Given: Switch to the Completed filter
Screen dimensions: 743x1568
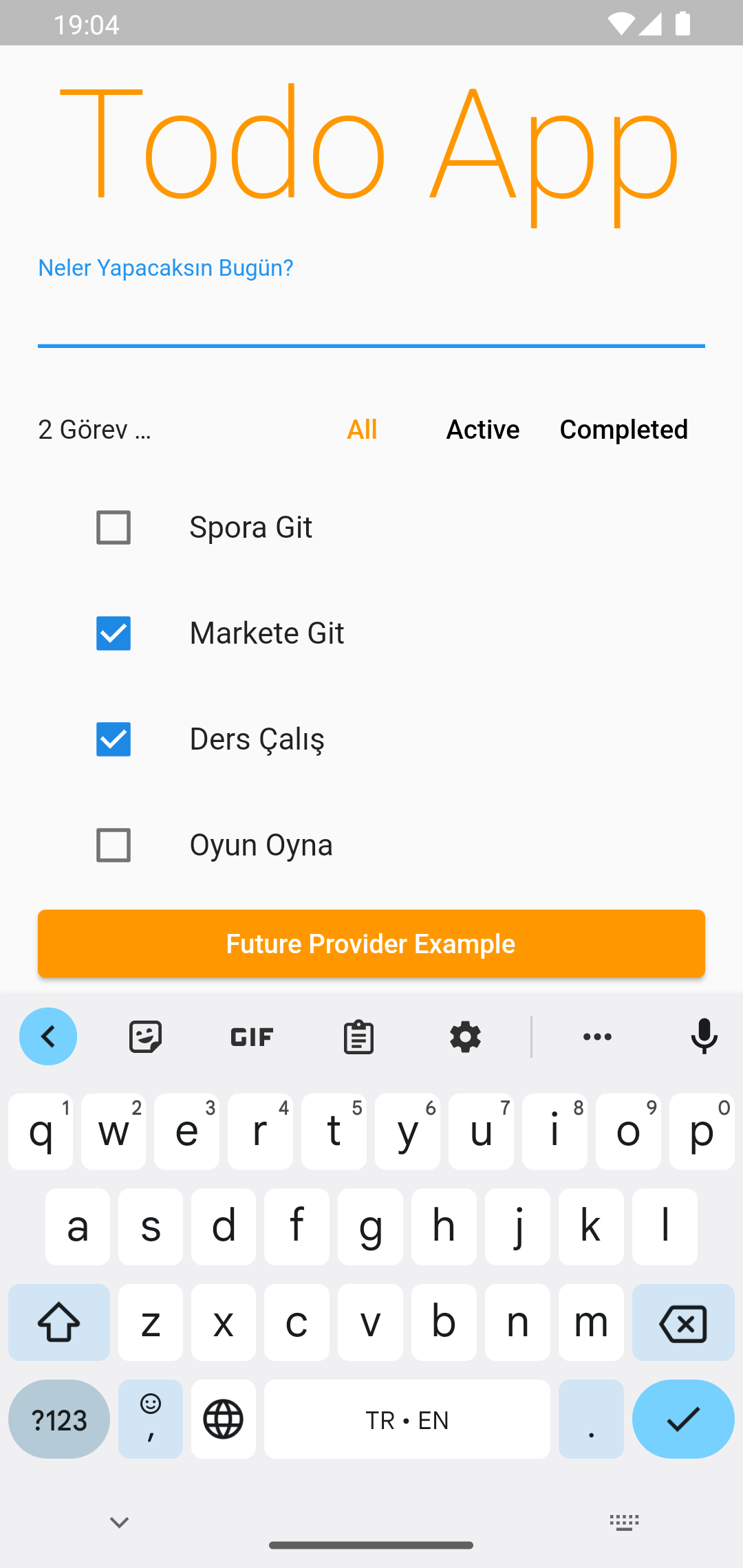Looking at the screenshot, I should tap(623, 429).
